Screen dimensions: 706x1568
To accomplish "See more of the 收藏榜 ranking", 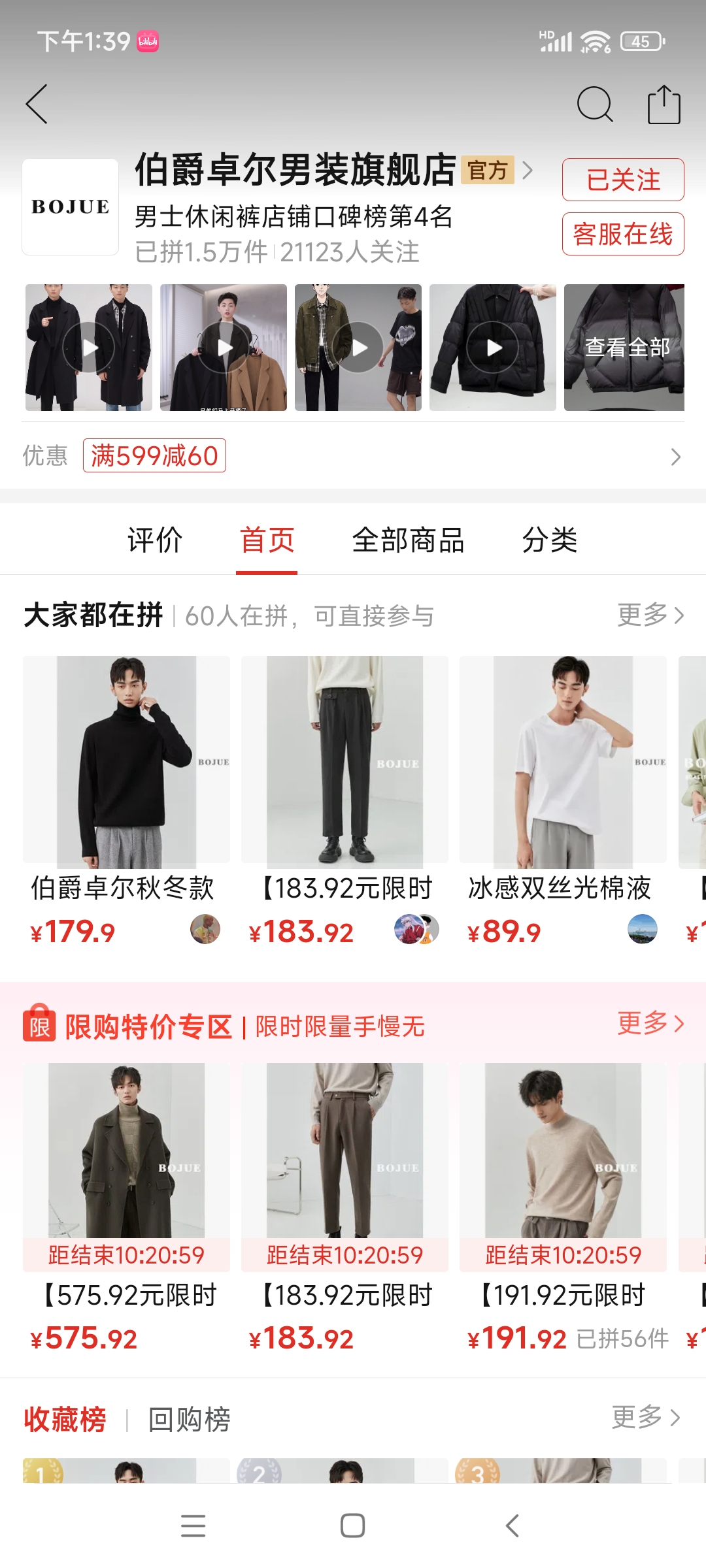I will (646, 1418).
